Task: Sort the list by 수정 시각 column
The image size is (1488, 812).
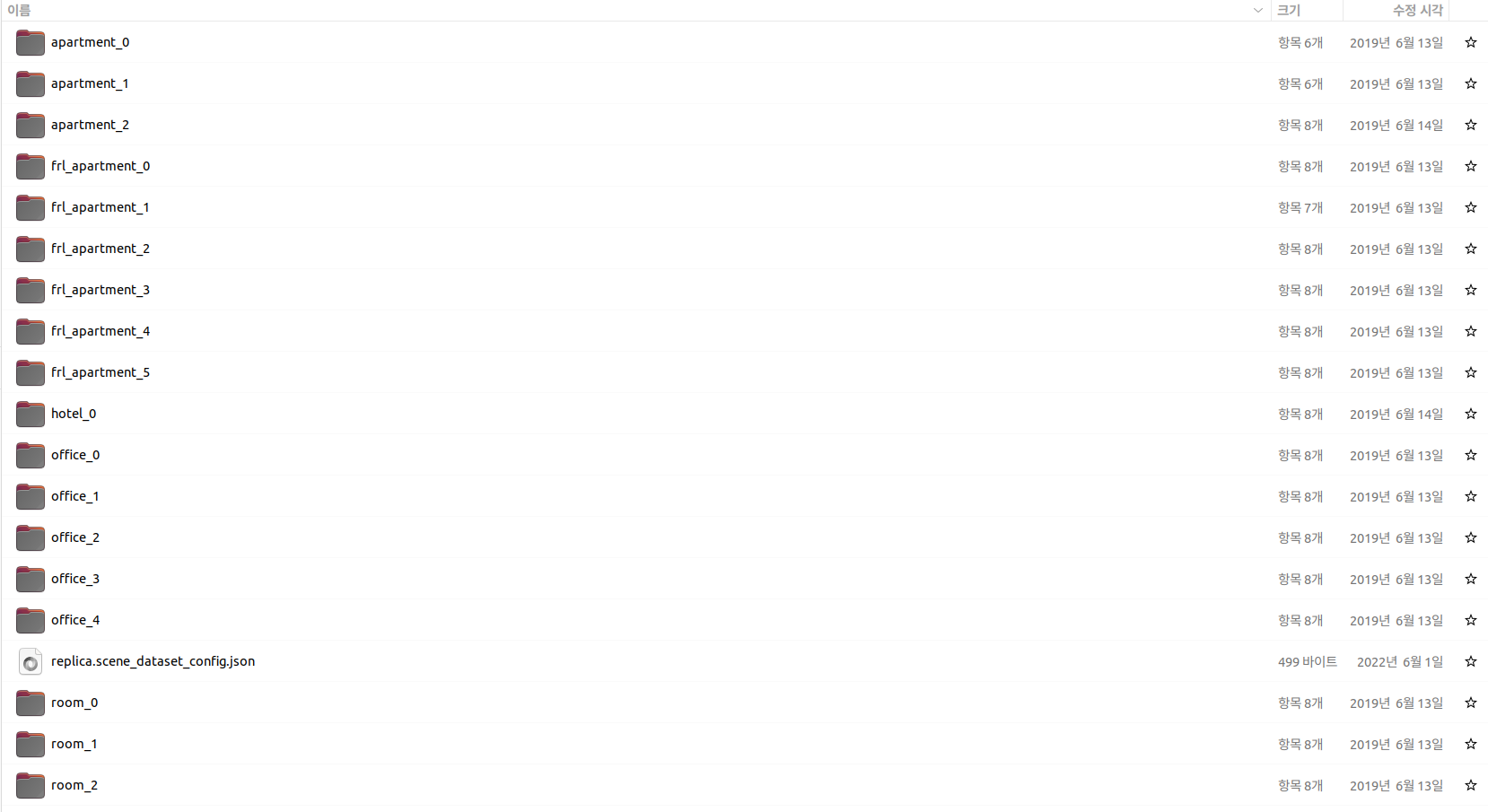Action: click(1417, 10)
